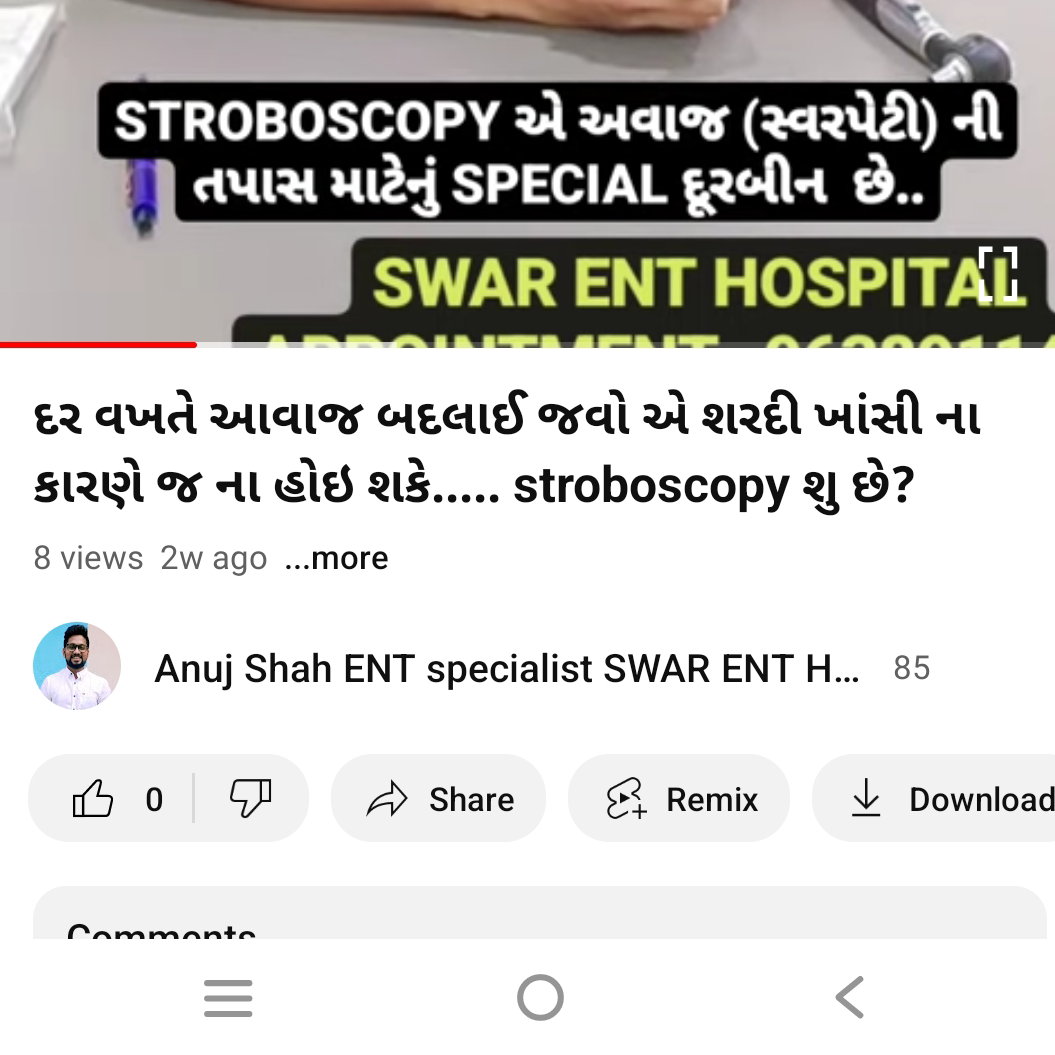The image size is (1055, 1055).
Task: Open recent apps from navigation bar
Action: click(228, 998)
